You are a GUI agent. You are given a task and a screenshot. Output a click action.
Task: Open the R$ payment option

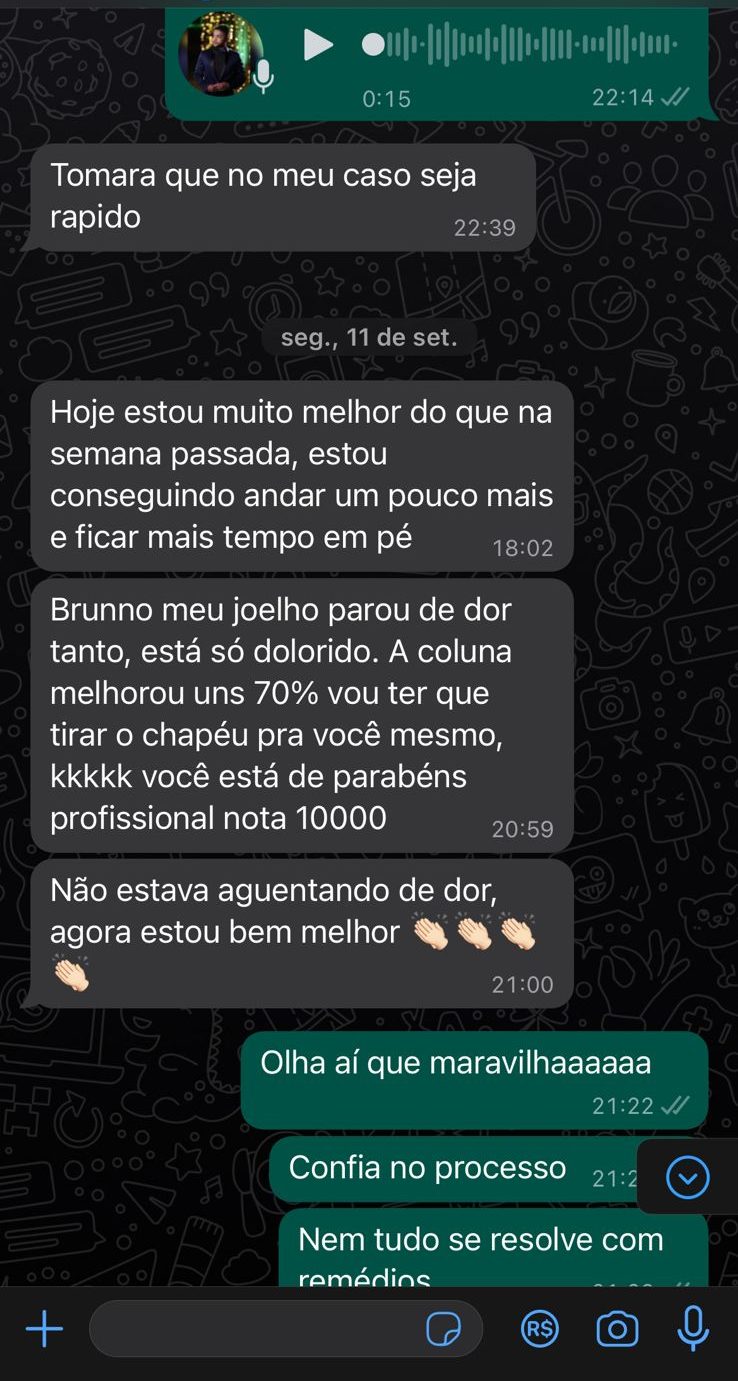point(540,1329)
